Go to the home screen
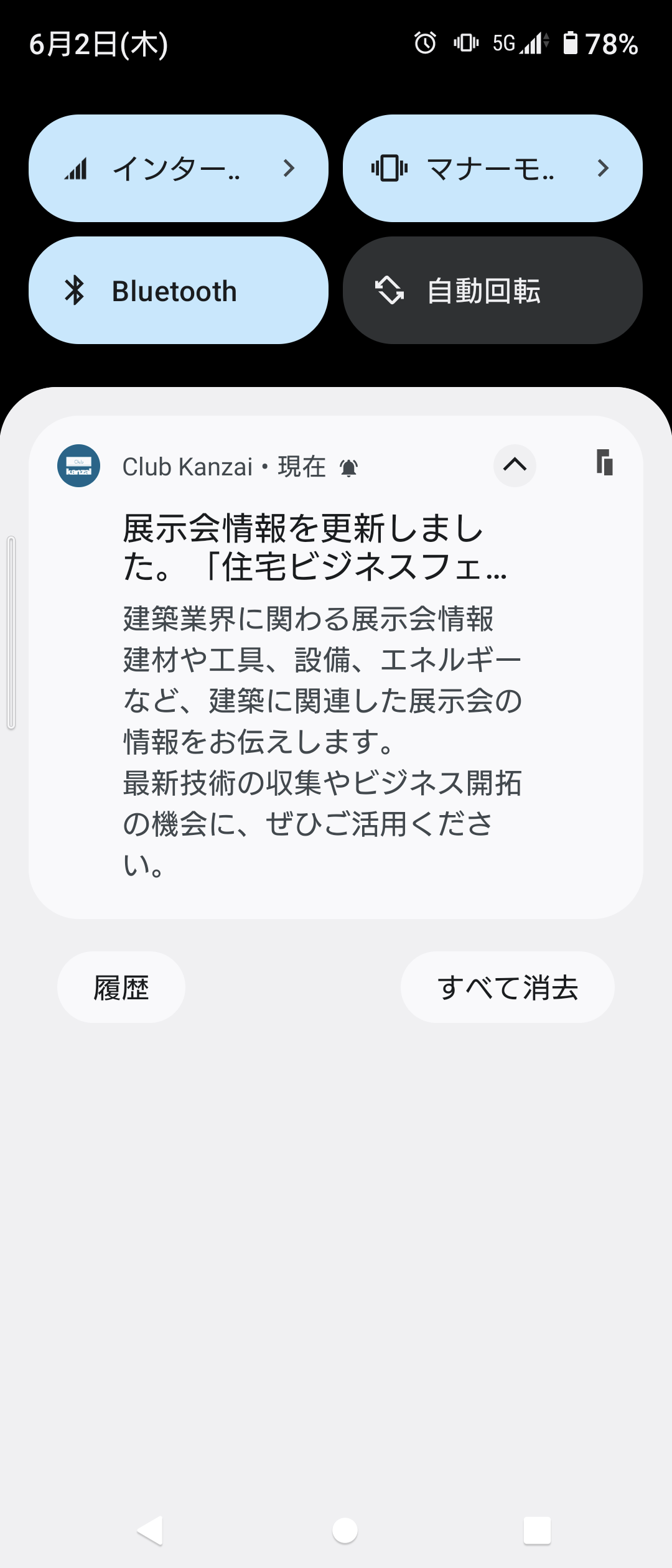This screenshot has width=672, height=1568. point(345,1530)
